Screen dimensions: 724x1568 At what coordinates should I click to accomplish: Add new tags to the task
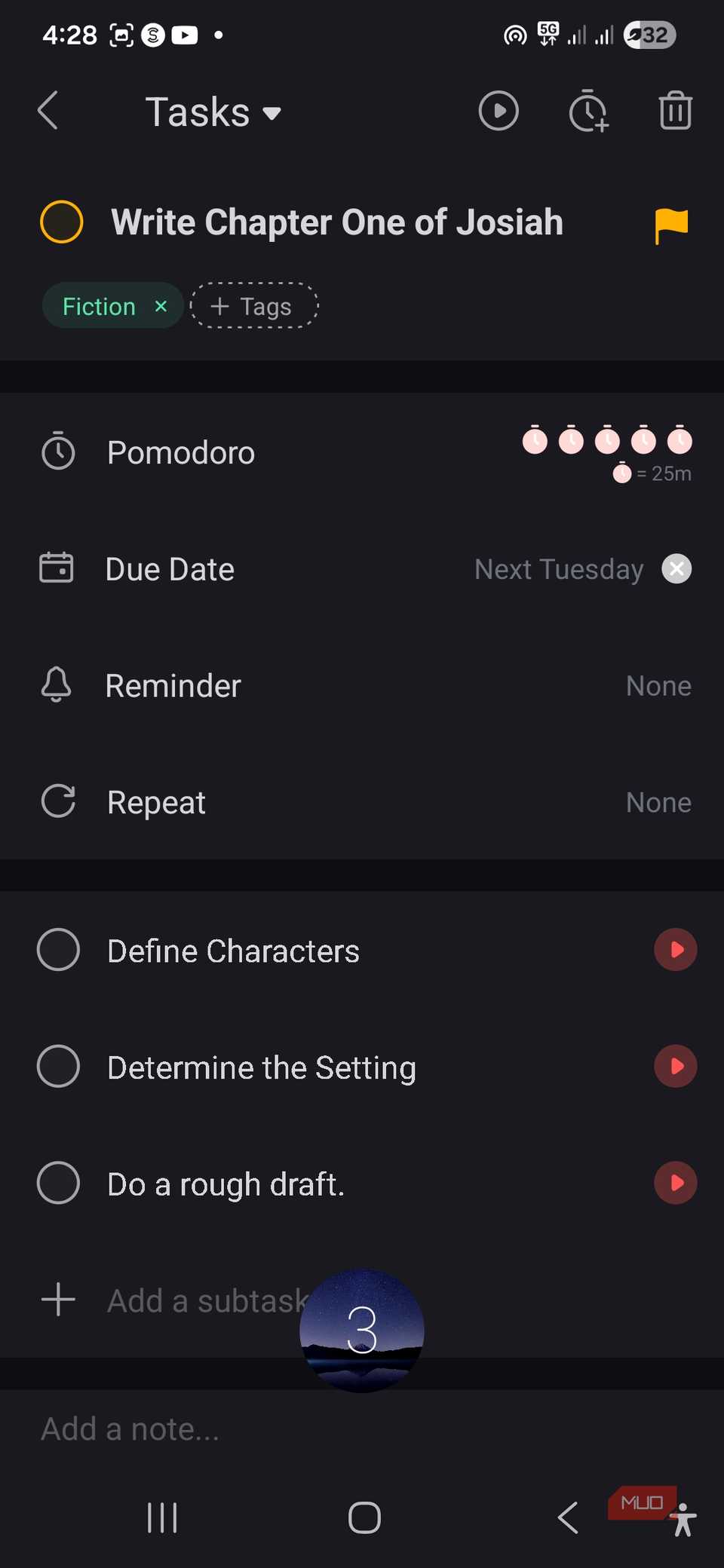[x=254, y=306]
